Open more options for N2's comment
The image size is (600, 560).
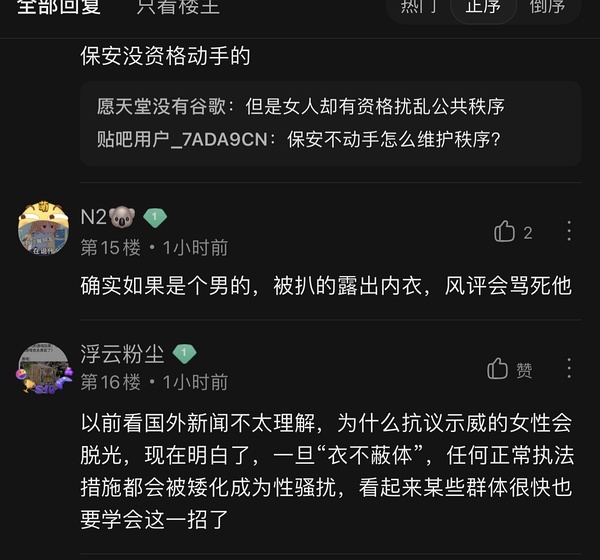click(x=569, y=231)
